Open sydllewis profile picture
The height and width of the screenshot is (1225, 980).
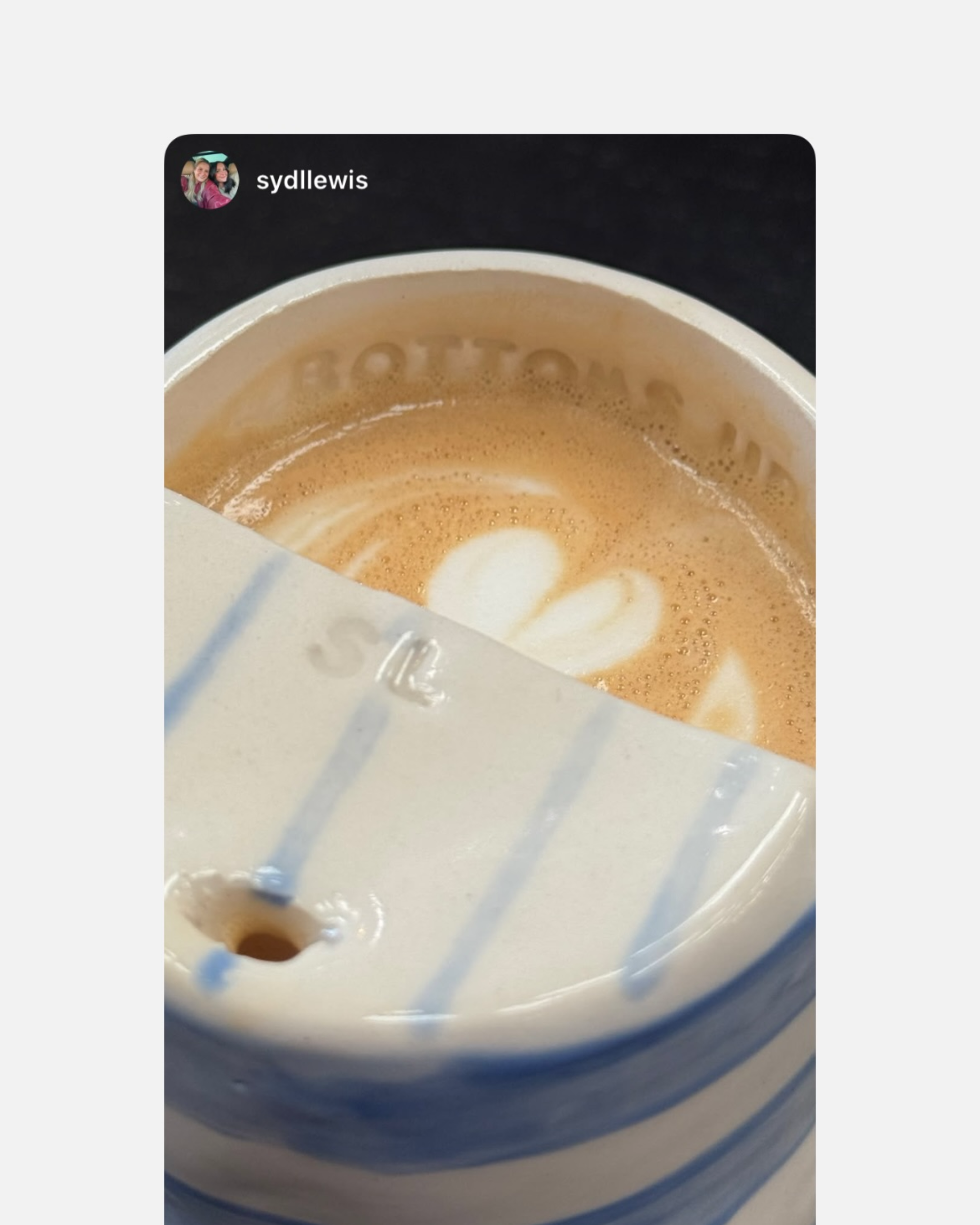pos(210,180)
